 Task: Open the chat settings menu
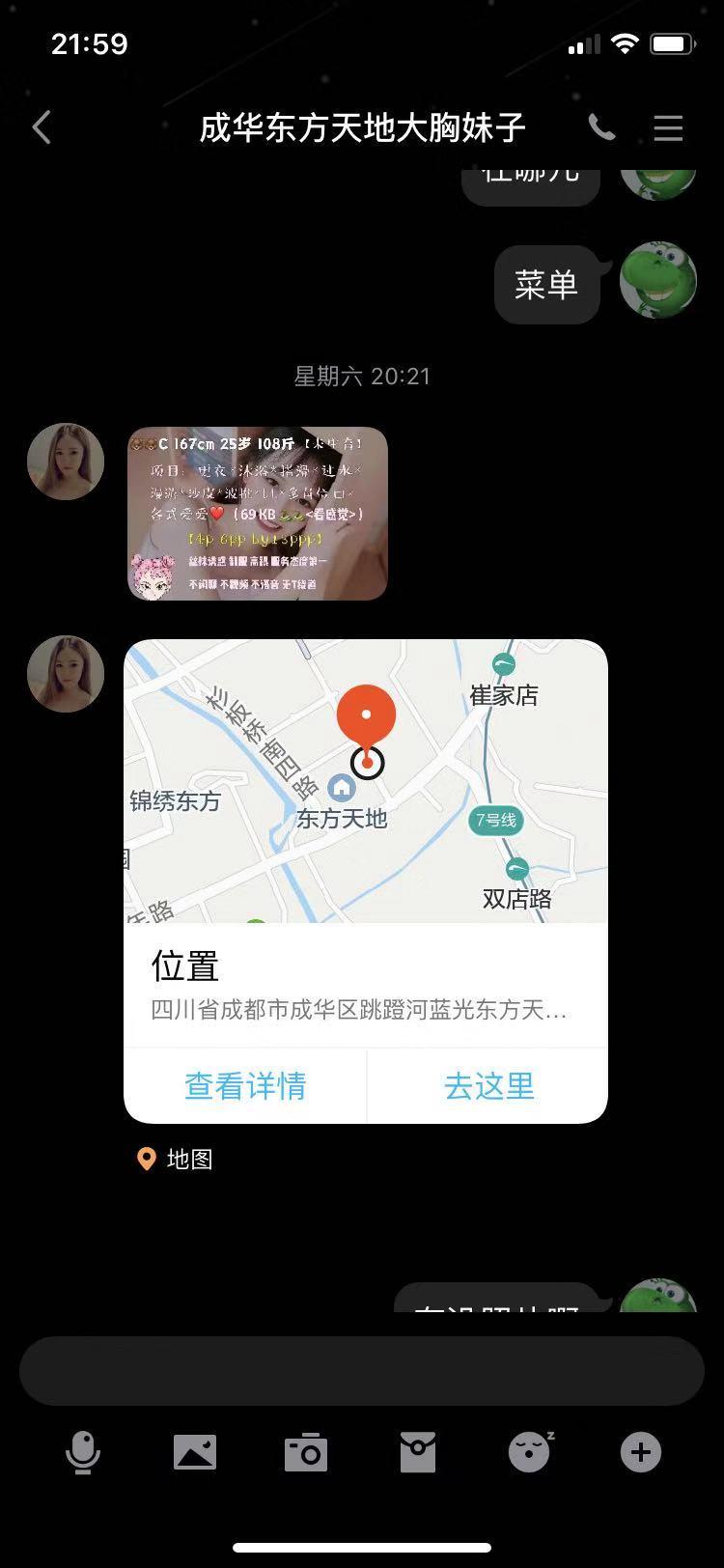click(x=668, y=127)
